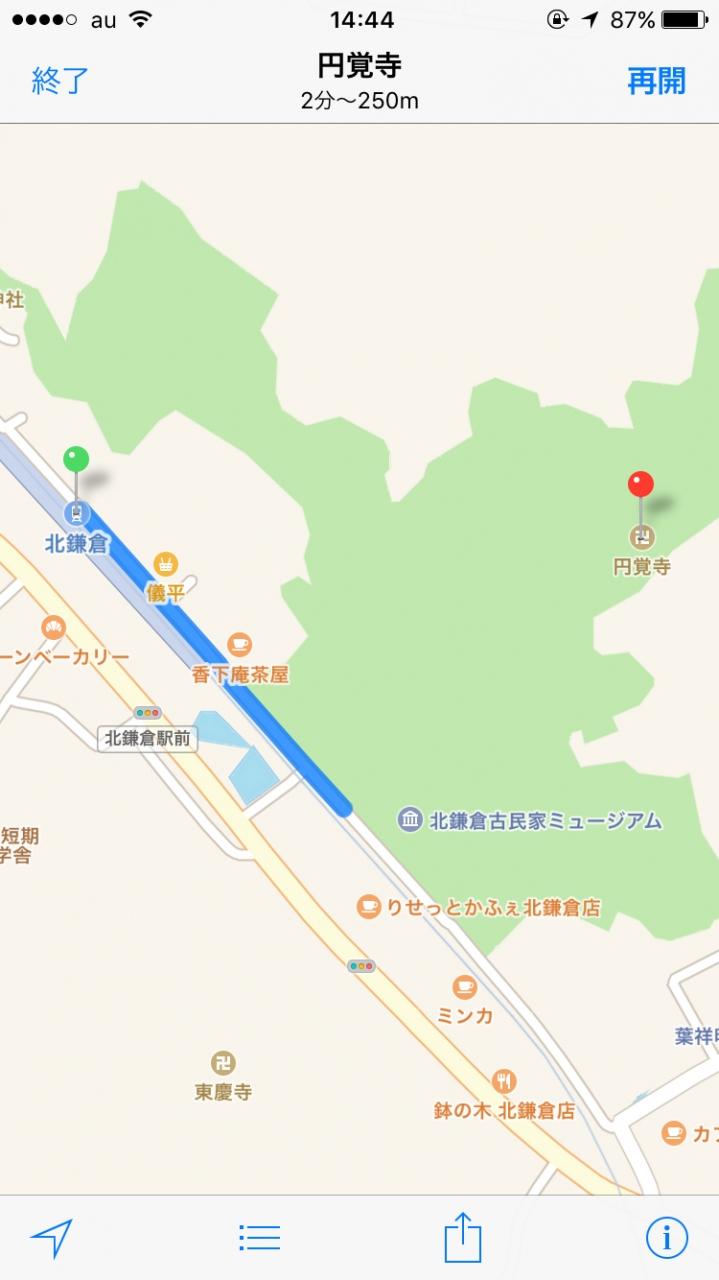Screen dimensions: 719x1280
Task: Open the 北鎌倉古民家ミュージアム place marker
Action: click(410, 821)
